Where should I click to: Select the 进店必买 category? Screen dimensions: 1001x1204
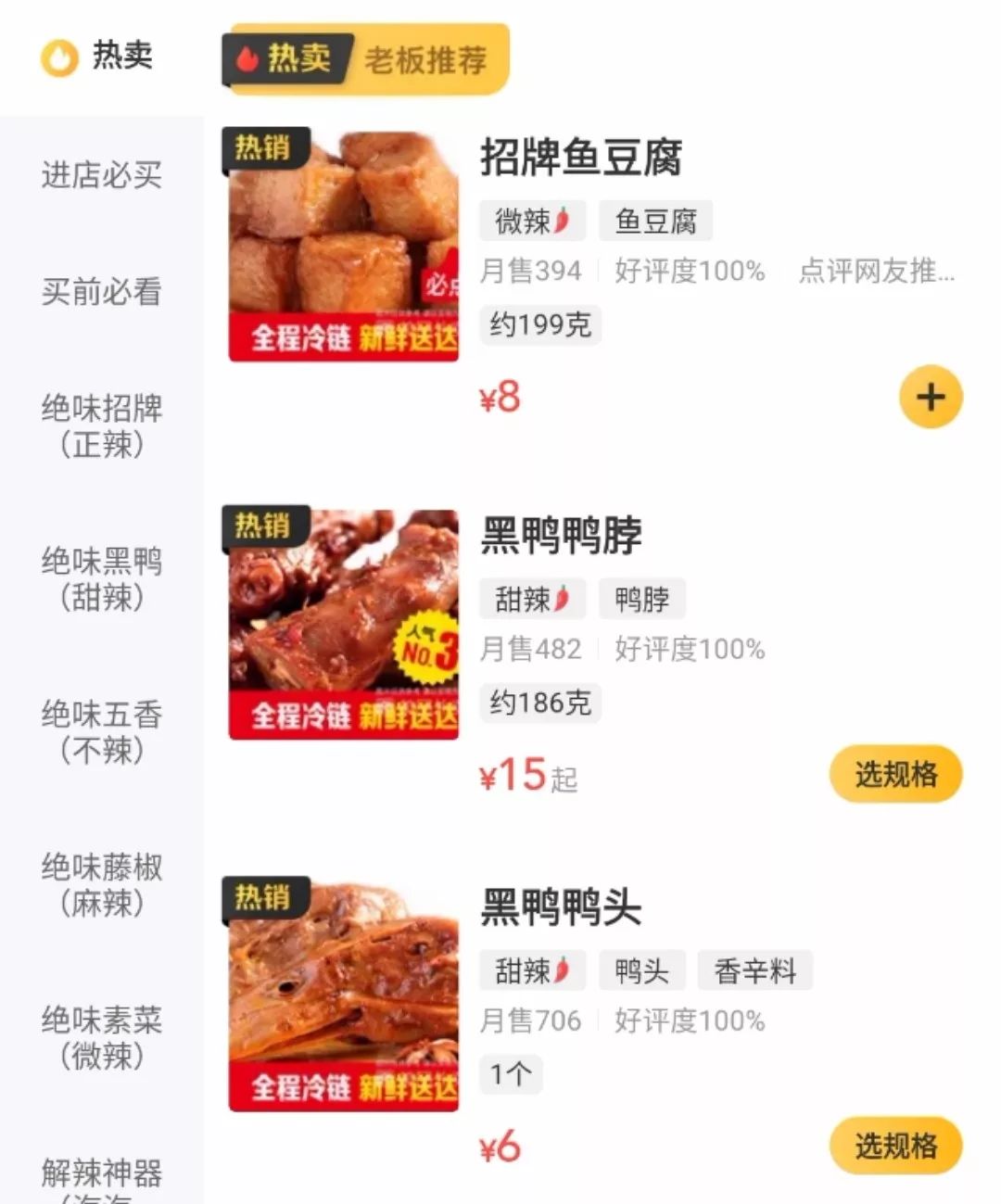(102, 176)
